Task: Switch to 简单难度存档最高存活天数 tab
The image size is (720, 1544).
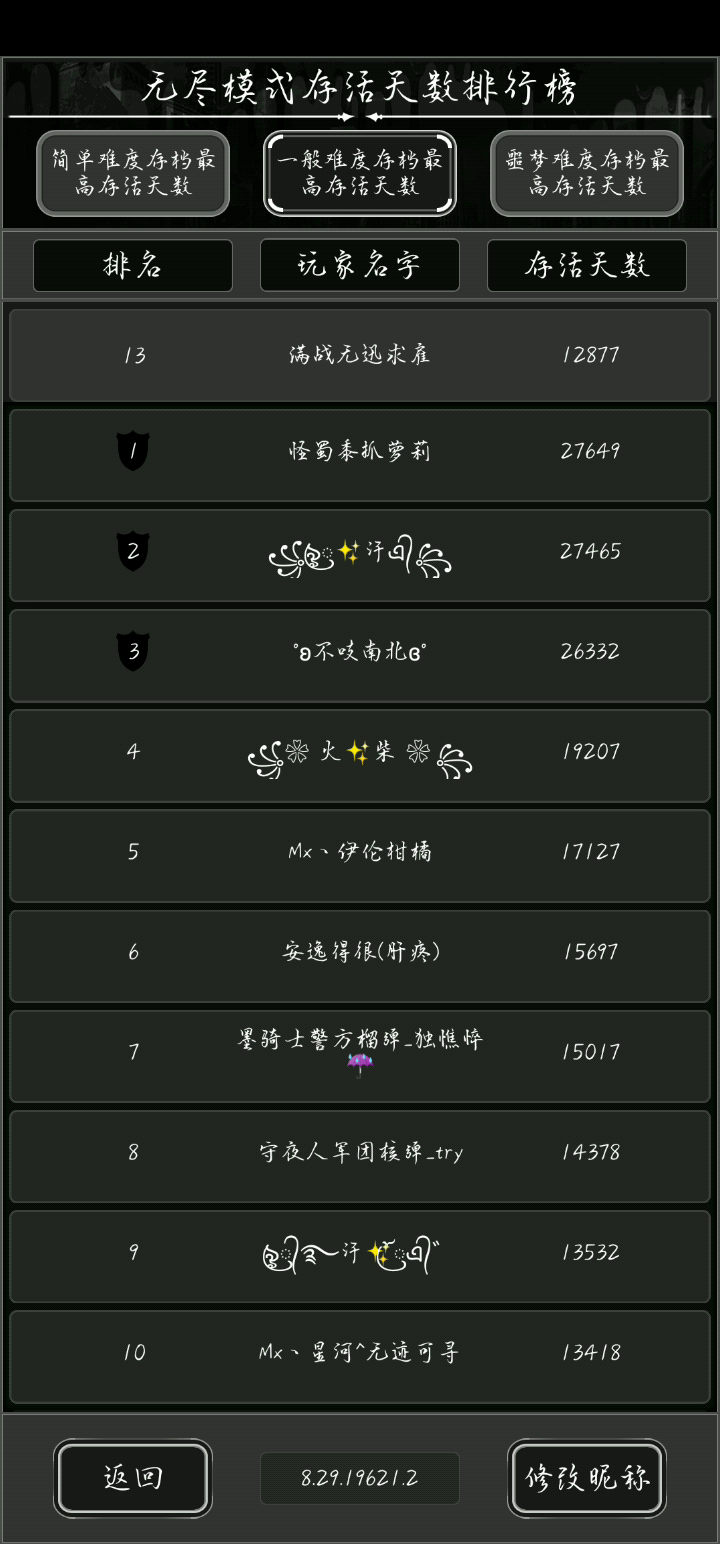Action: point(133,173)
